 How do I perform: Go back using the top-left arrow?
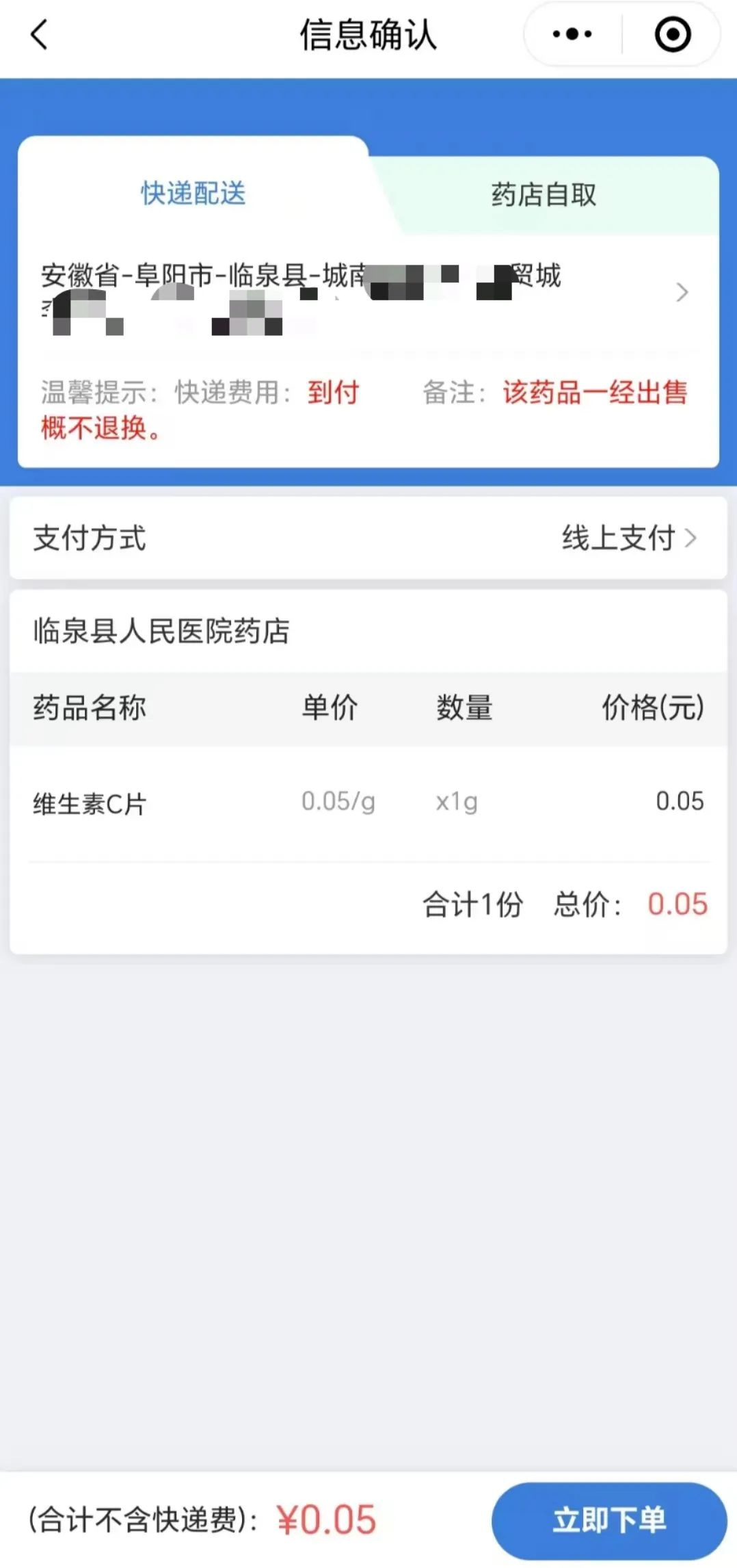40,34
